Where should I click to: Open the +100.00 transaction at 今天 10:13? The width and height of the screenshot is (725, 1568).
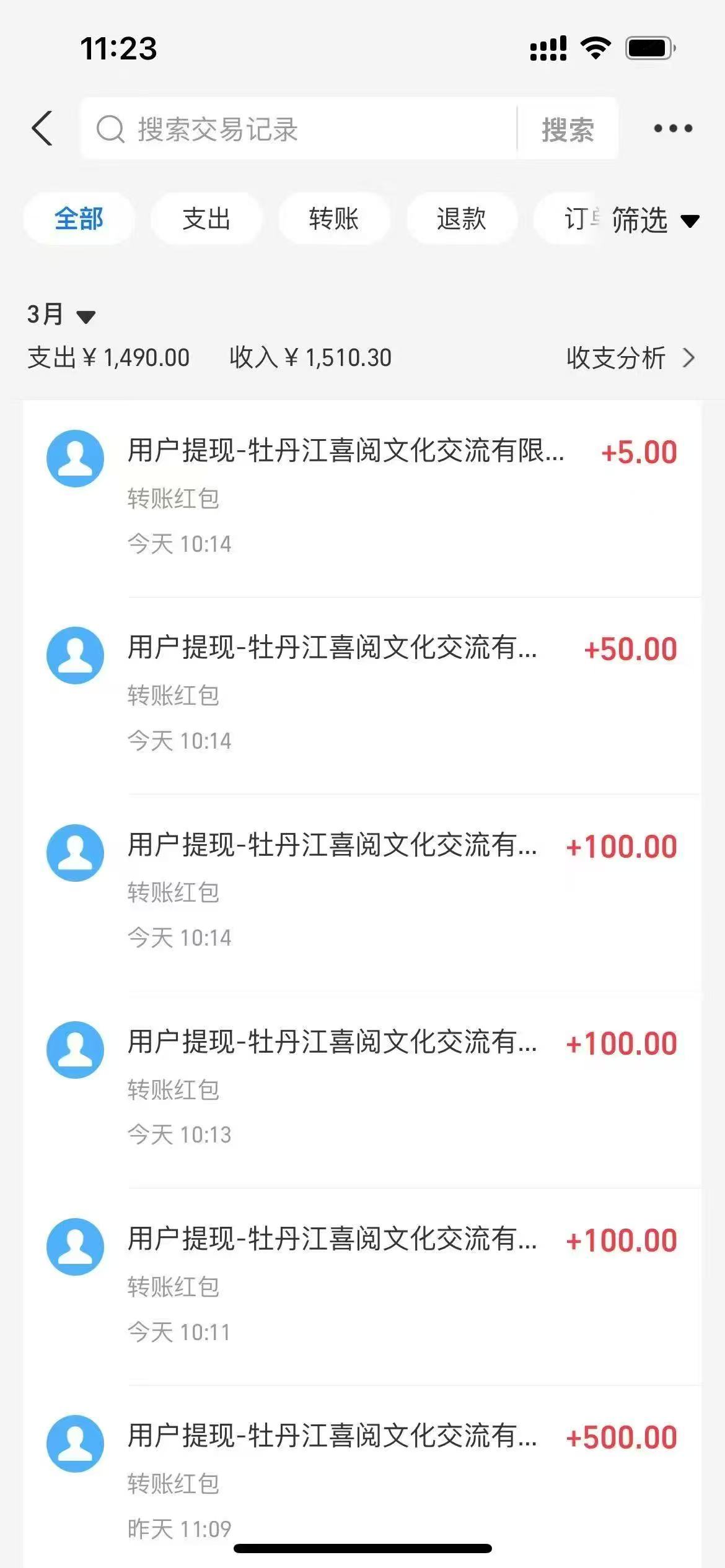point(362,1089)
